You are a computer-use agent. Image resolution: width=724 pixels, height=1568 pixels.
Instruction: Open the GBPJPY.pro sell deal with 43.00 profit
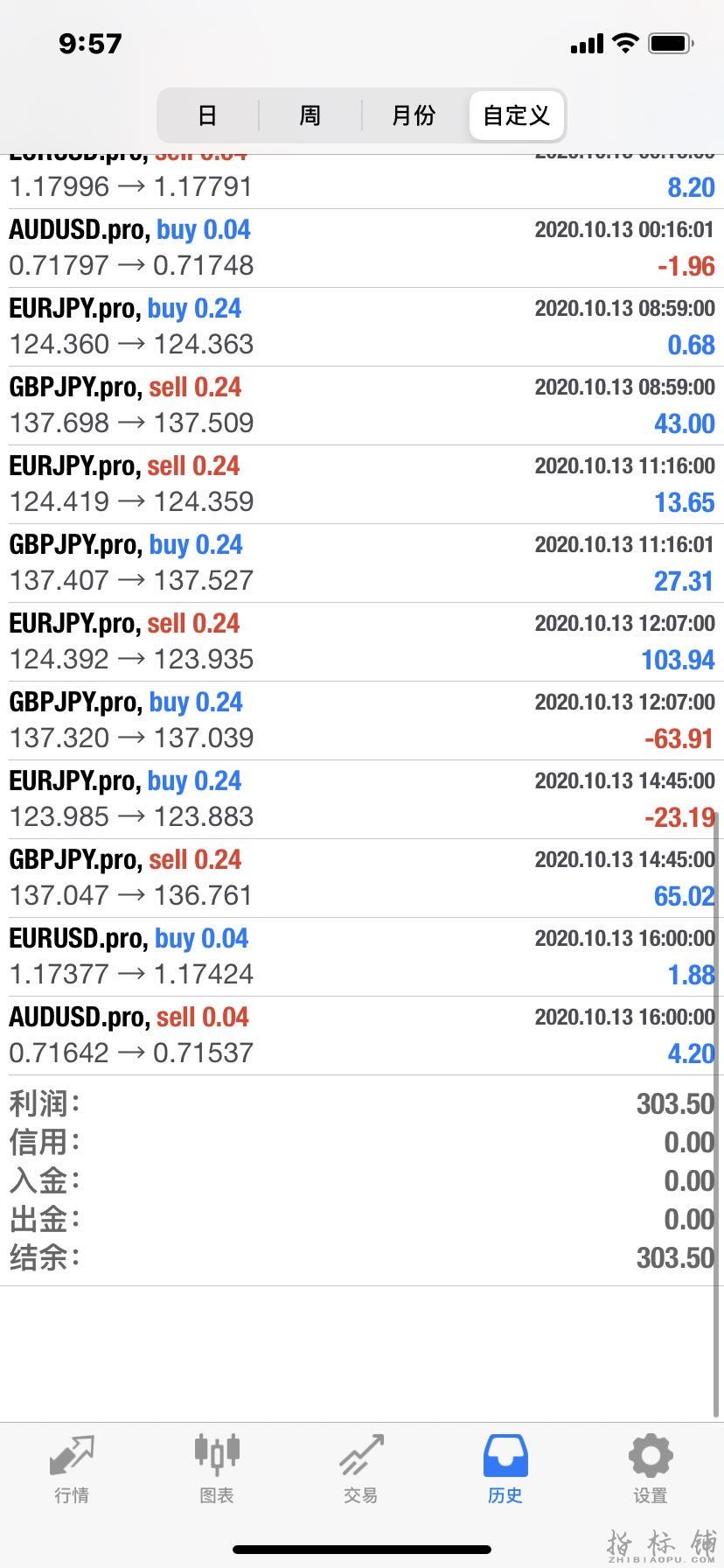click(362, 405)
